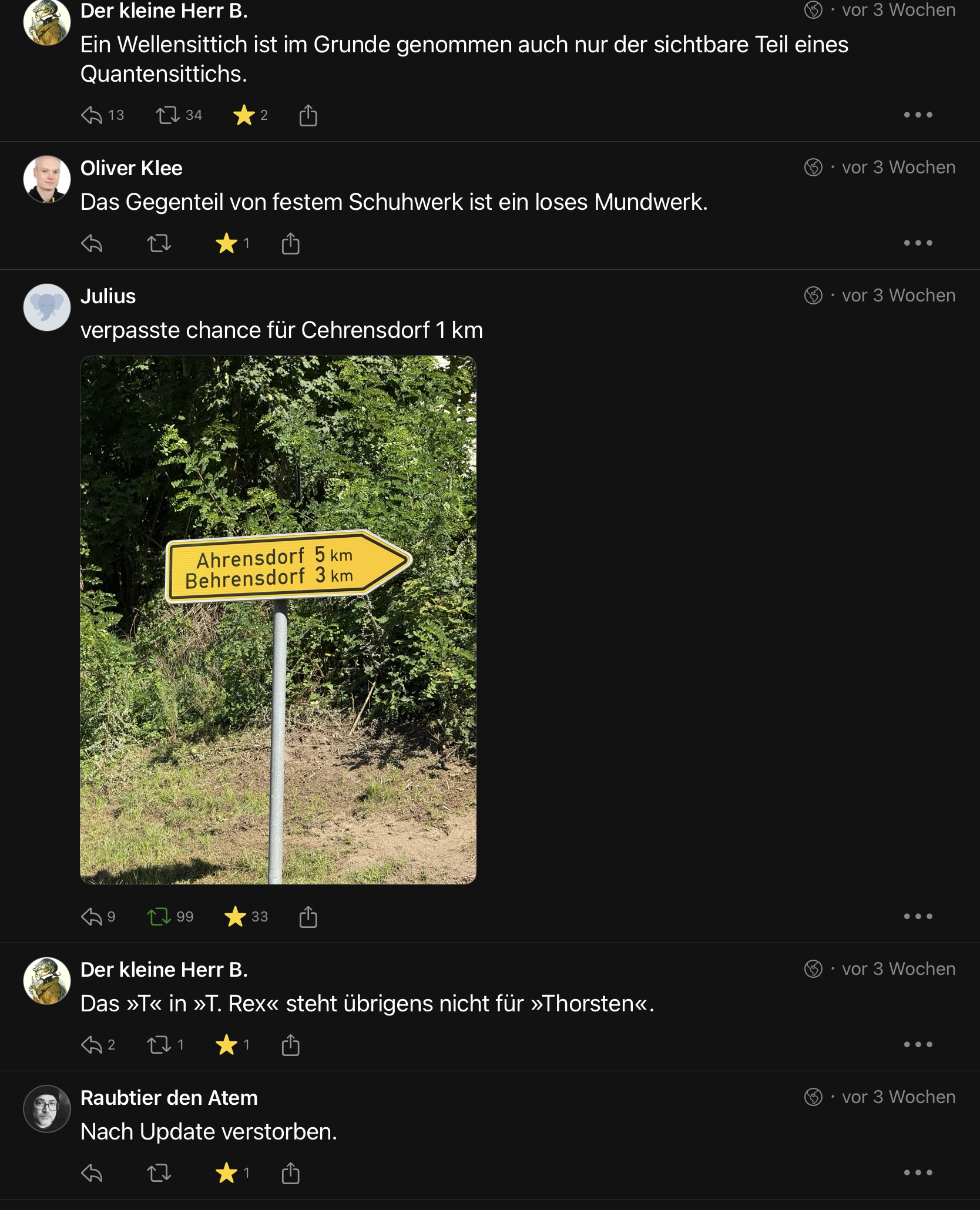Reply to Oliver Klee's post

(x=92, y=243)
